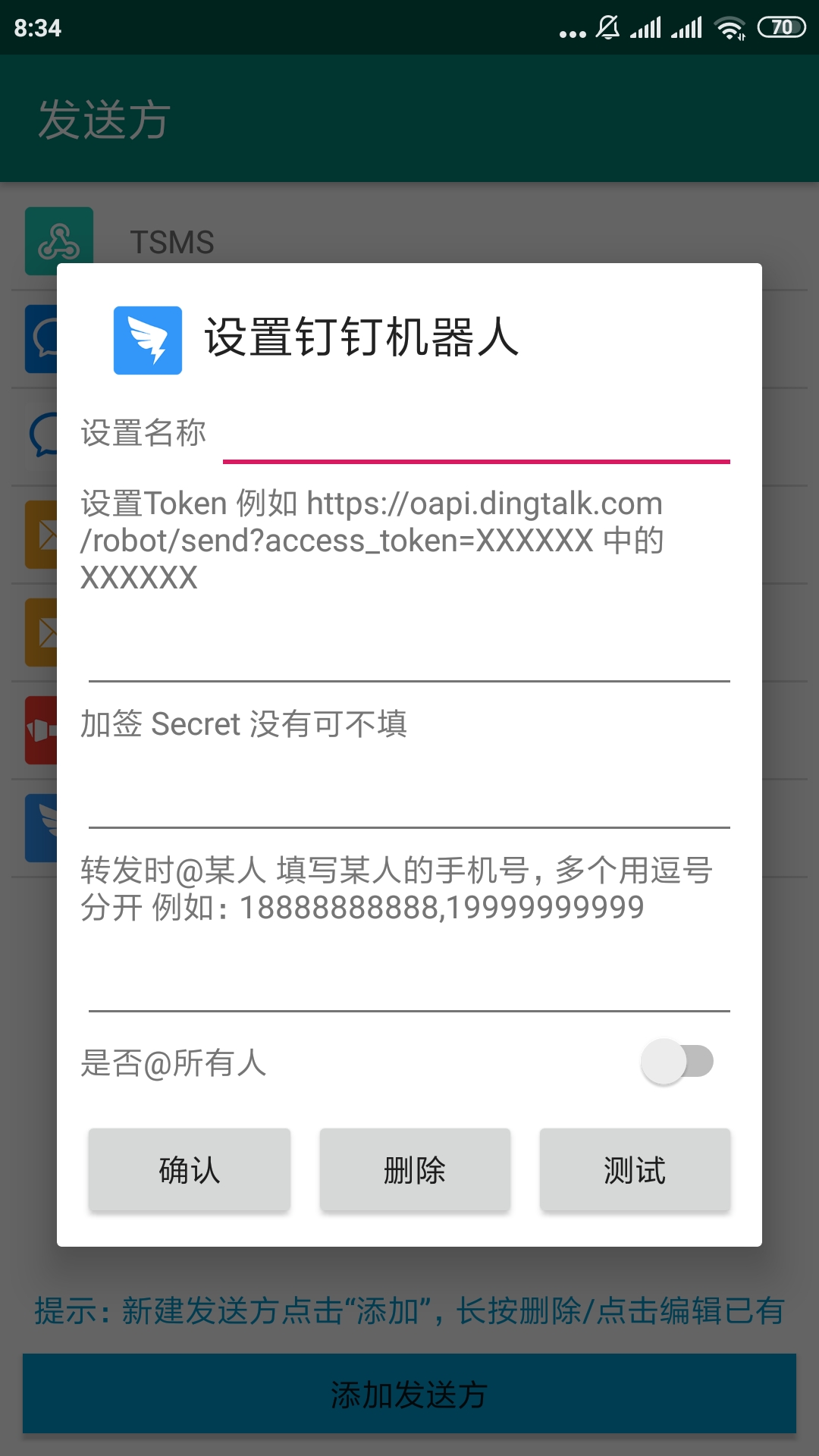Viewport: 819px width, 1456px height.
Task: Run a test with 测试 button
Action: [635, 1170]
